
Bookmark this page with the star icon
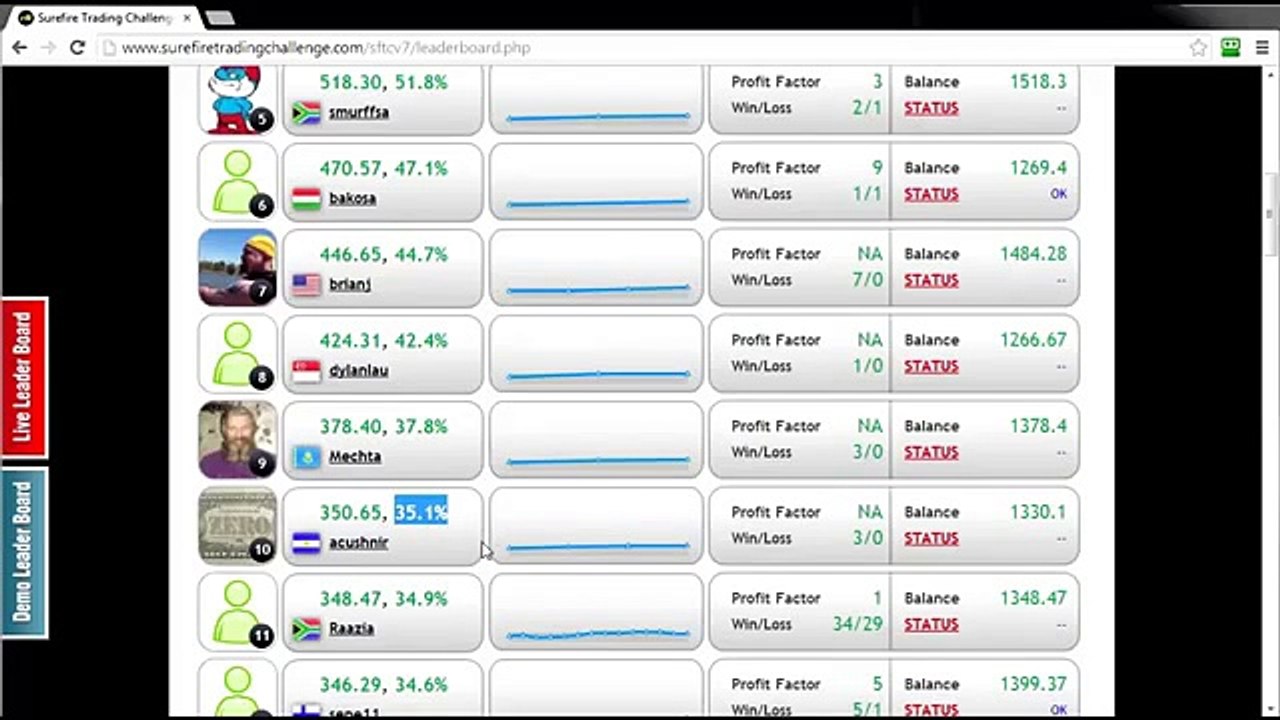(1198, 47)
